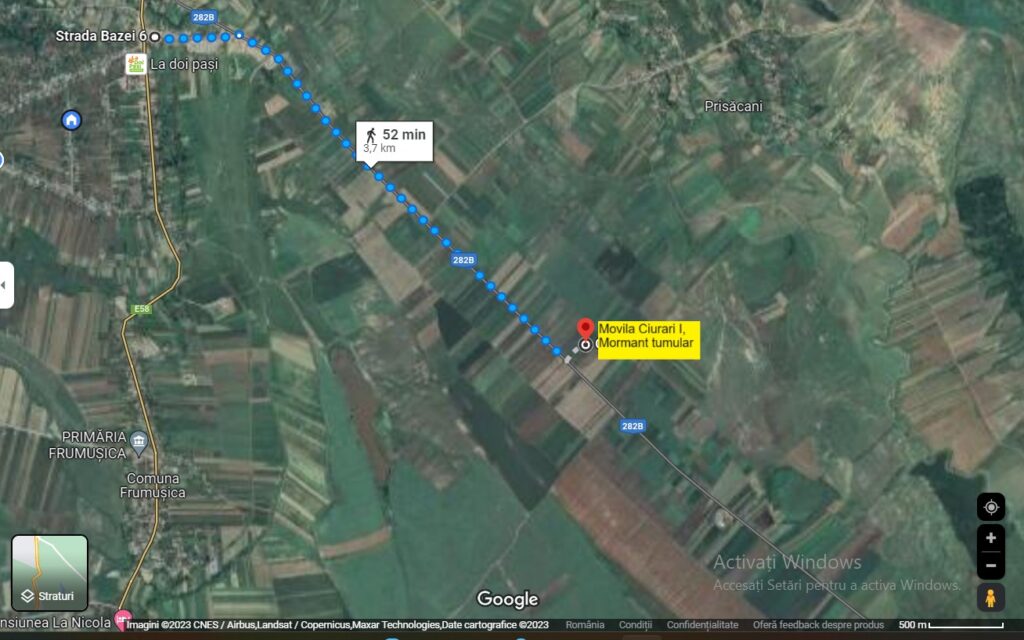Open the blue home marker
The height and width of the screenshot is (640, 1024).
click(x=71, y=120)
